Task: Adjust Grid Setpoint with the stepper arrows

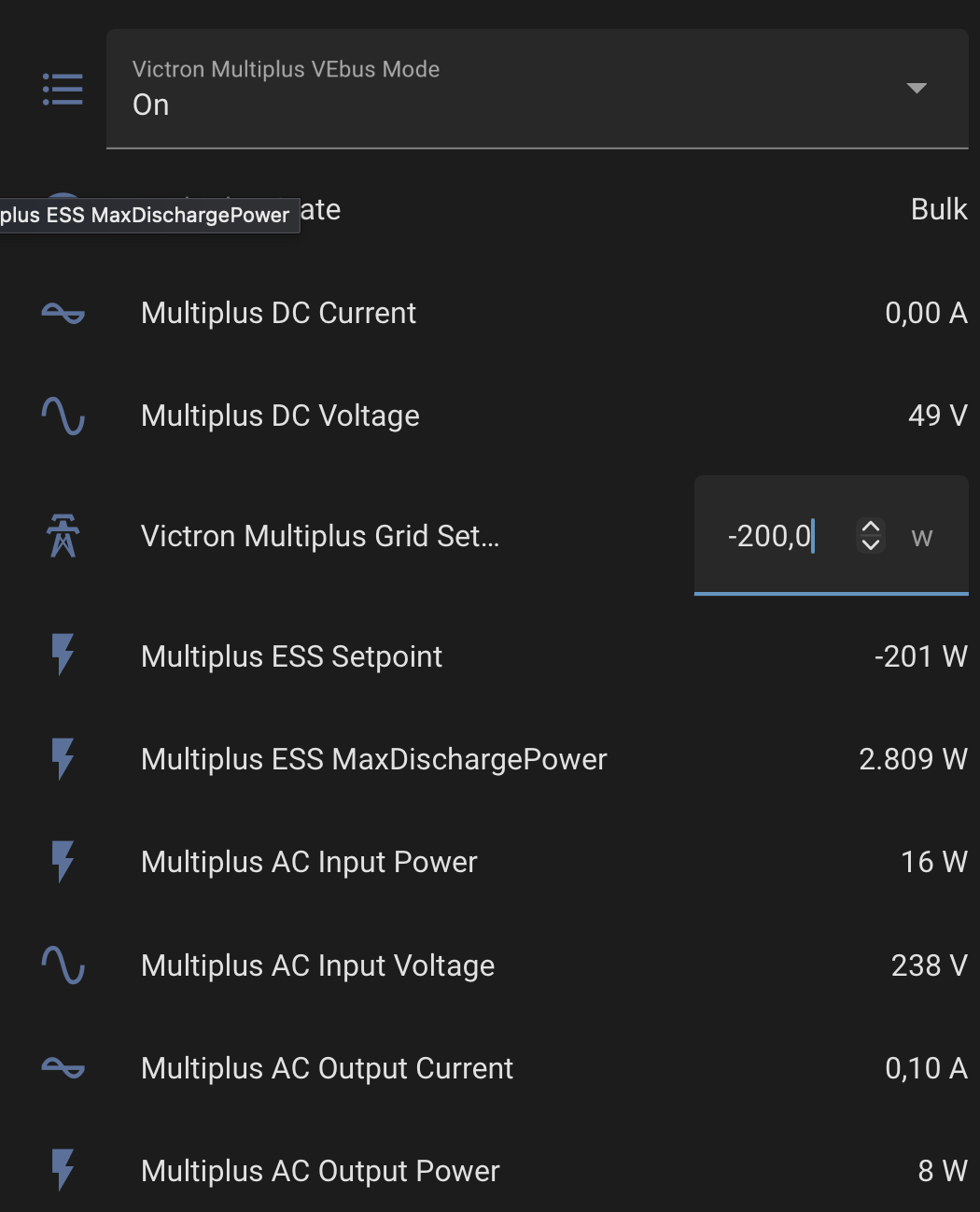Action: pos(870,535)
